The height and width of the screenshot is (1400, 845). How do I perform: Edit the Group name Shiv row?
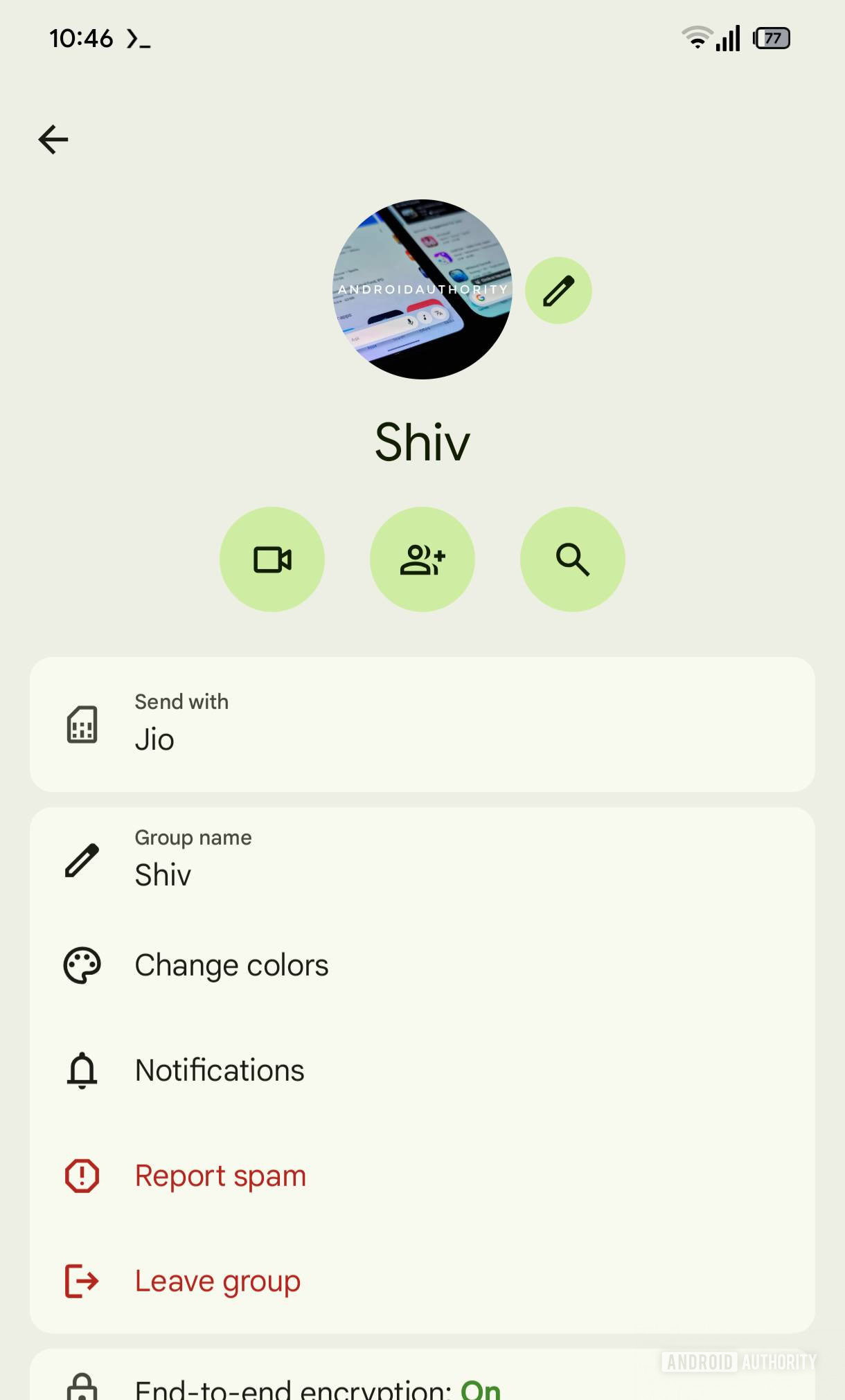pos(422,860)
